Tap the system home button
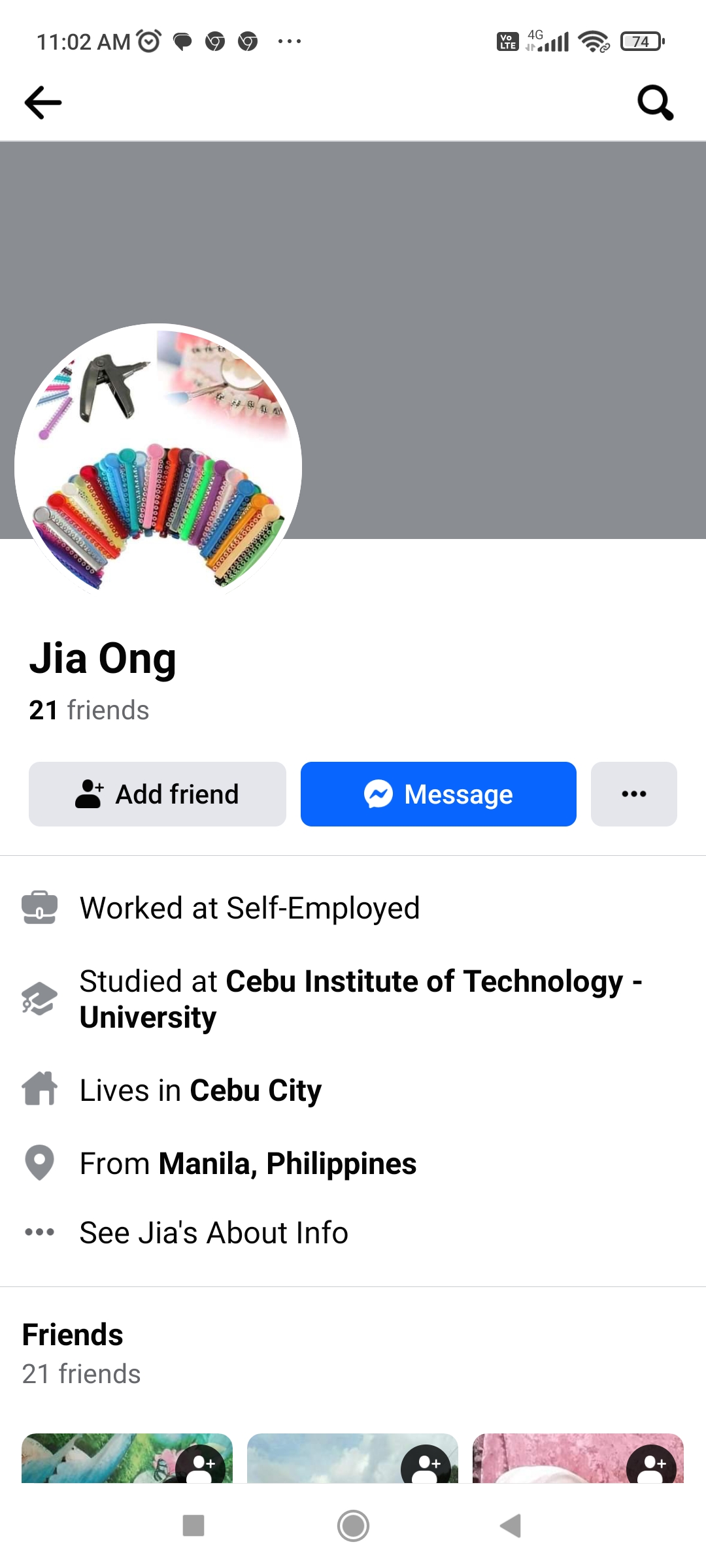Screen dimensions: 706x1568 tap(353, 1526)
